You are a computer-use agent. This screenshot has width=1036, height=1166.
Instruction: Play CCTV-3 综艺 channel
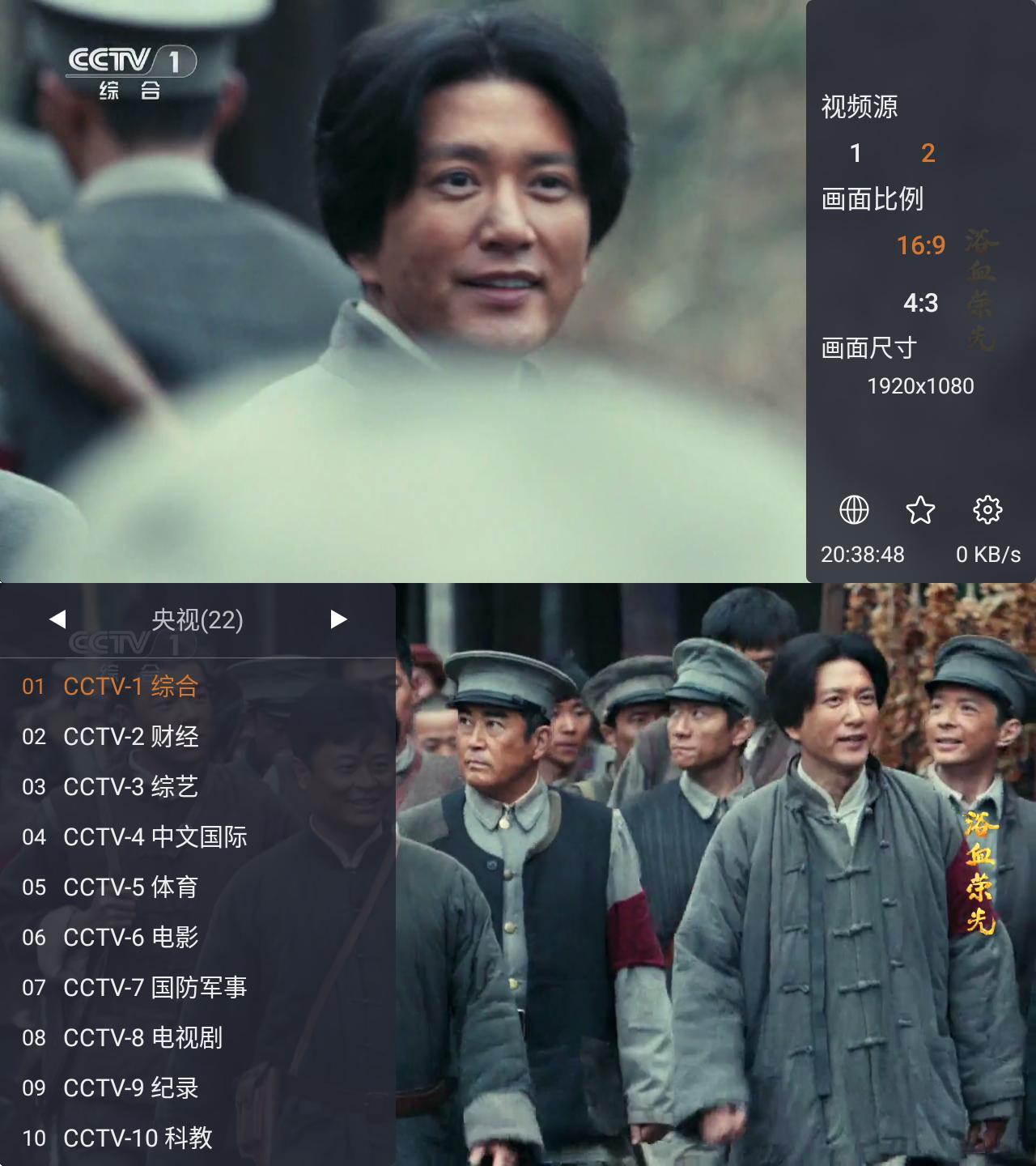[x=129, y=787]
